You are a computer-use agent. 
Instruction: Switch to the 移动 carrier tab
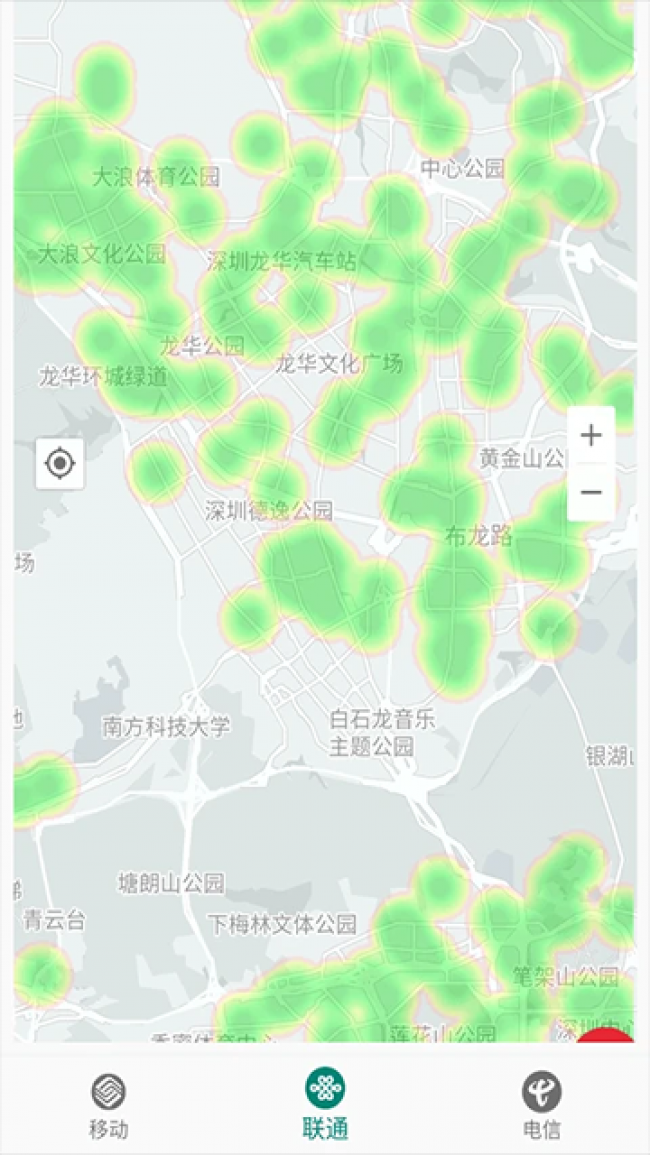[x=109, y=1106]
